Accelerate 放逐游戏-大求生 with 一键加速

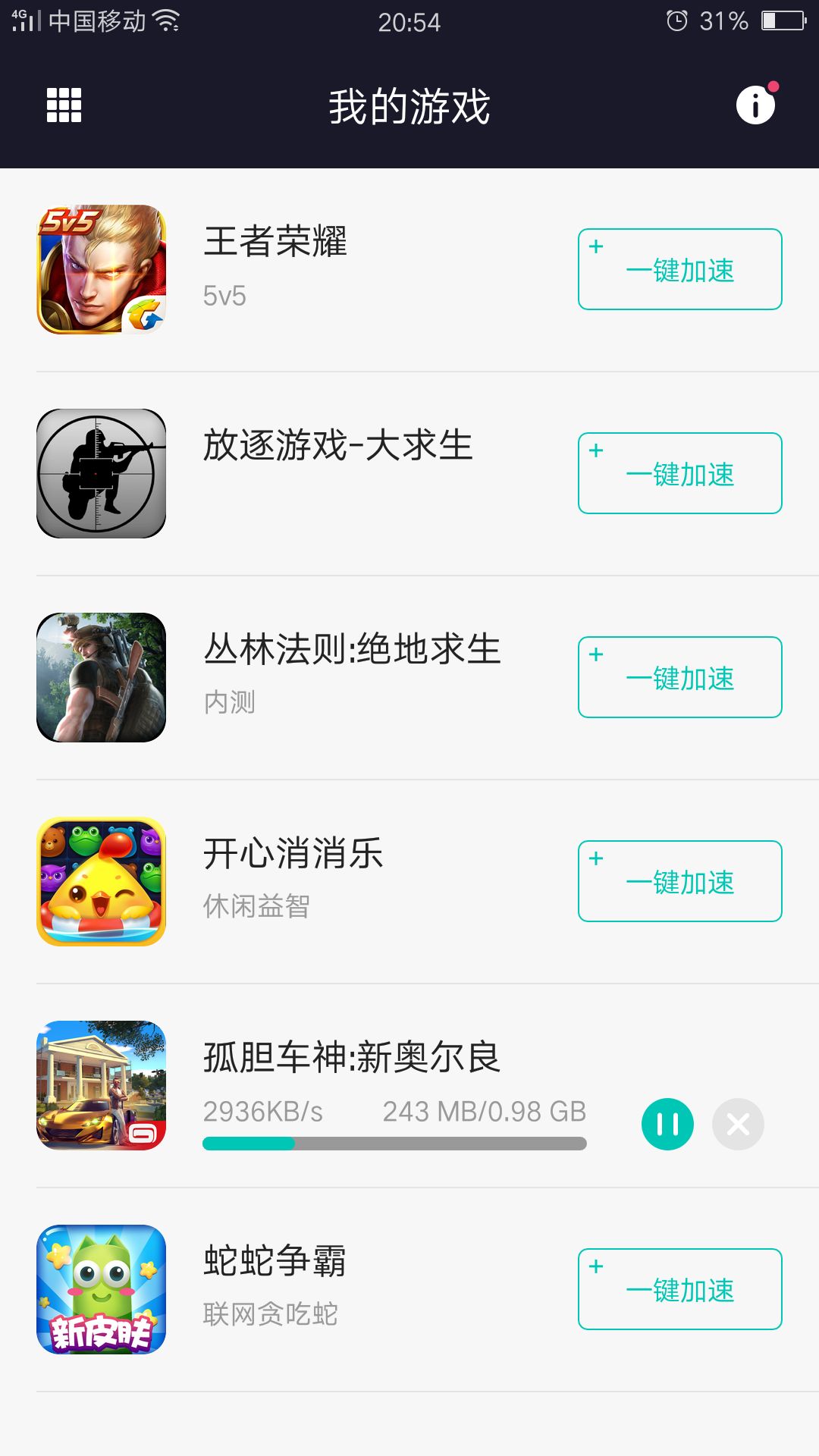point(679,473)
